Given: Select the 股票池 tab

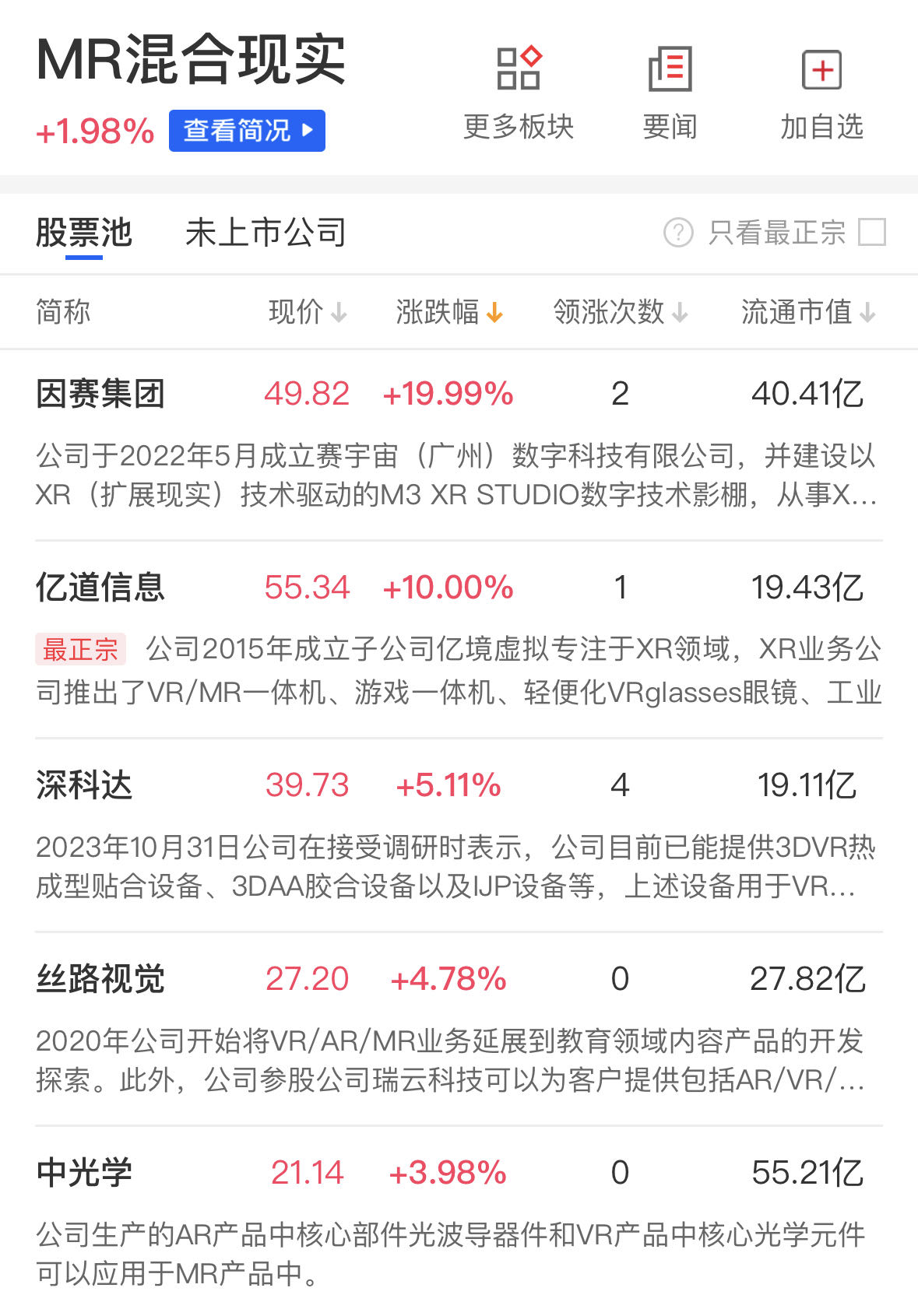Looking at the screenshot, I should pyautogui.click(x=84, y=233).
